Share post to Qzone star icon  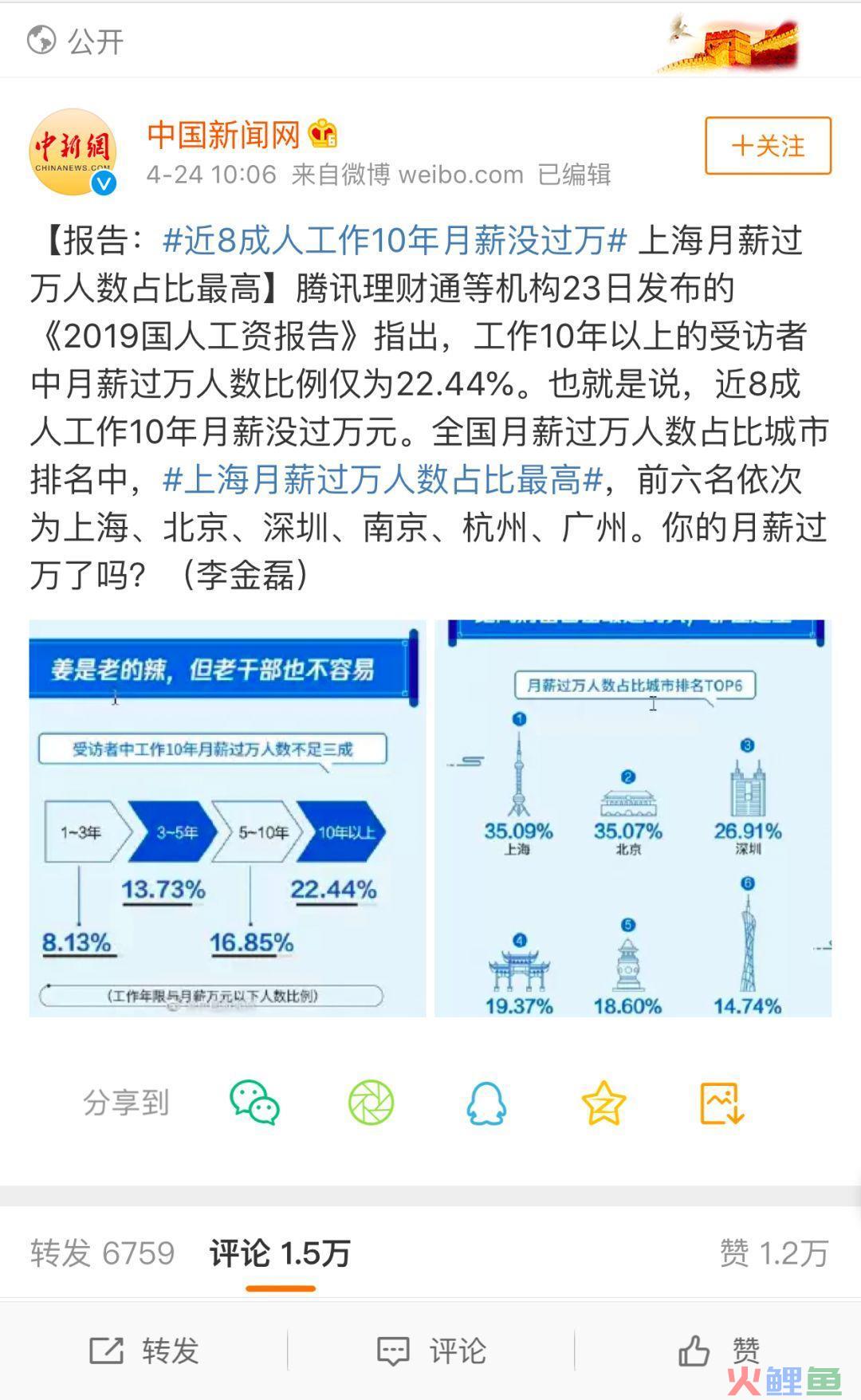pos(603,1103)
